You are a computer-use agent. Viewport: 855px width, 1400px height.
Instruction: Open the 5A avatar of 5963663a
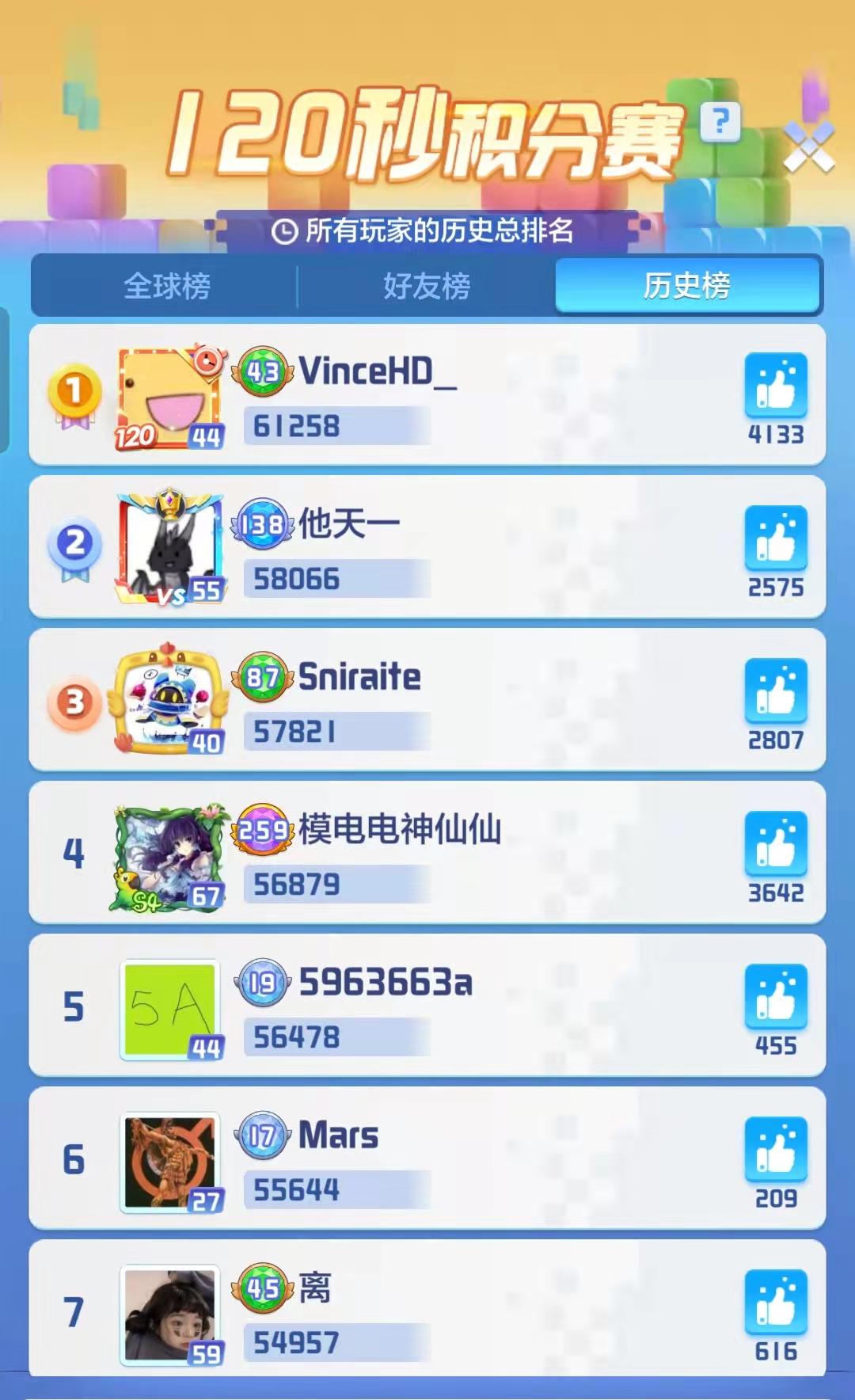(x=170, y=1009)
